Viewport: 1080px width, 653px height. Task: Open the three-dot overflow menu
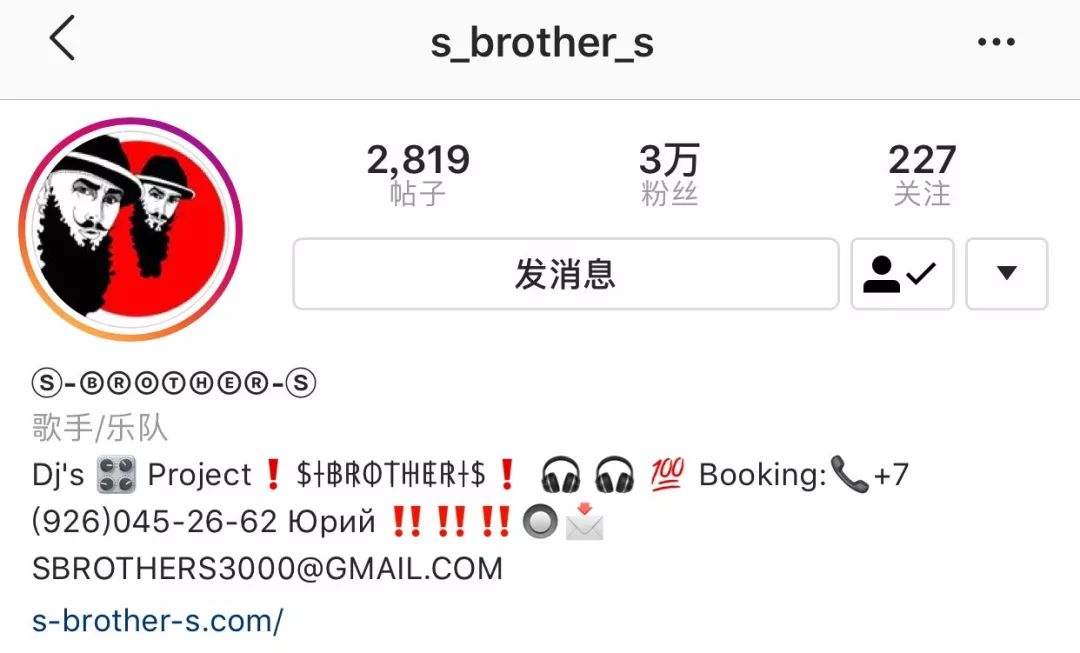[x=996, y=42]
